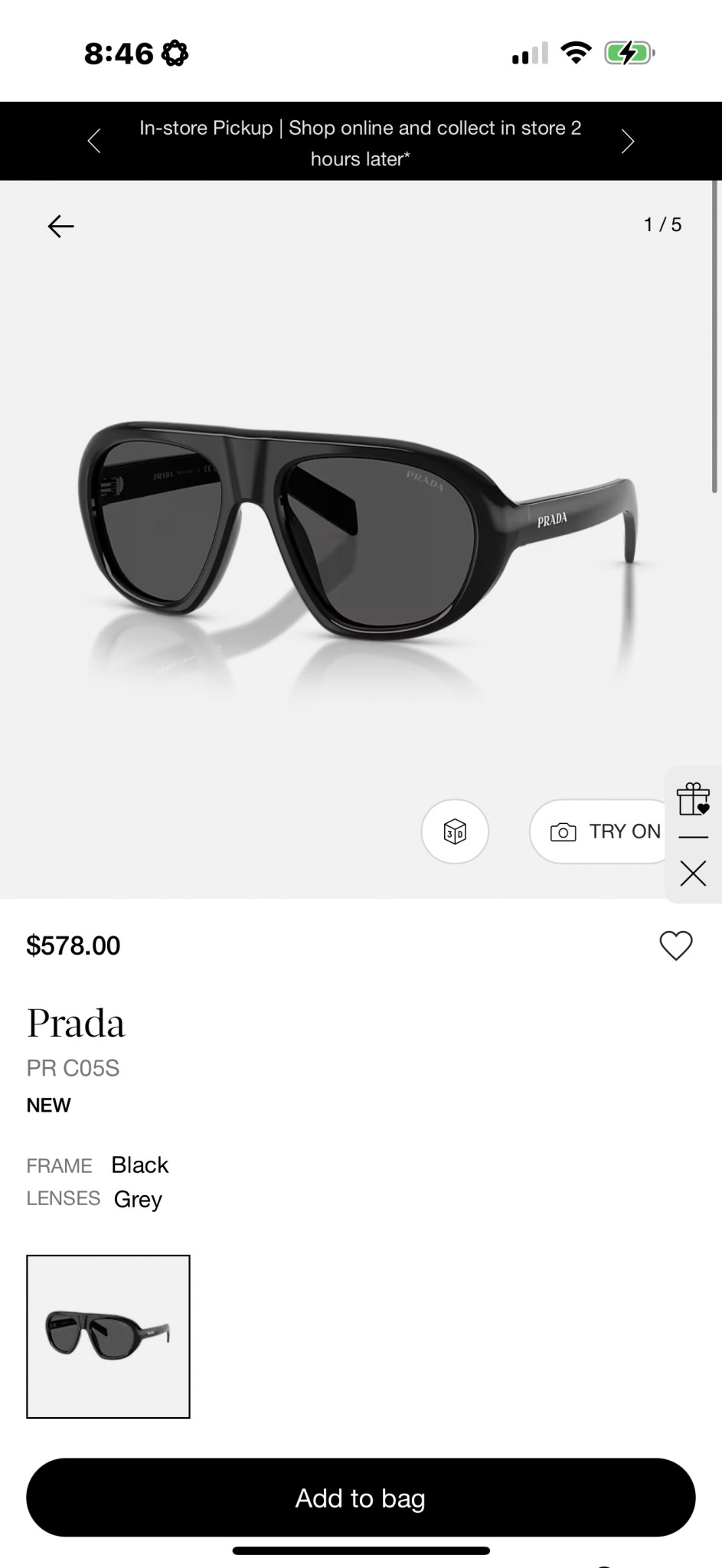The image size is (722, 1568).
Task: Select the black frame color thumbnail
Action: [x=108, y=1336]
